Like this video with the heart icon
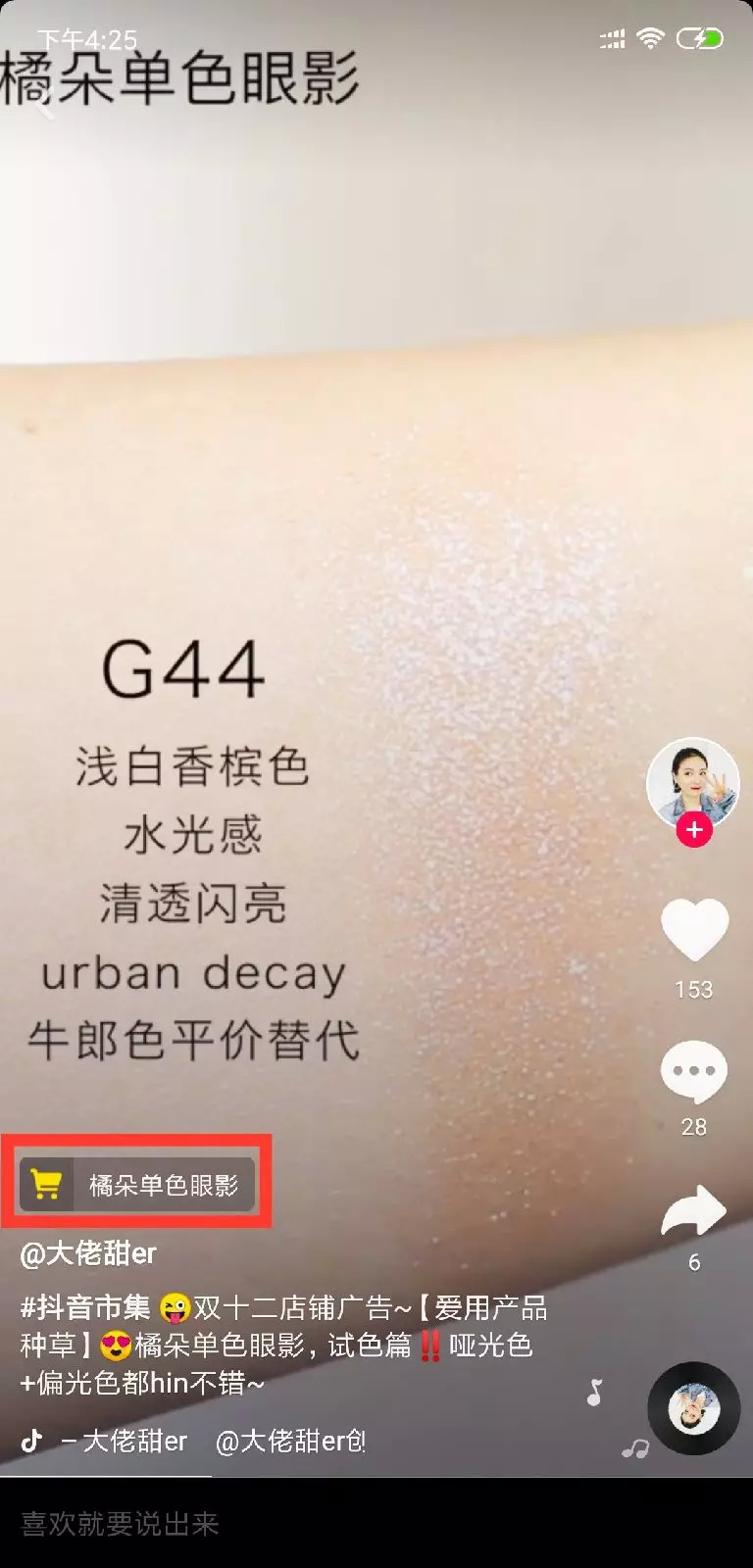 click(x=694, y=929)
